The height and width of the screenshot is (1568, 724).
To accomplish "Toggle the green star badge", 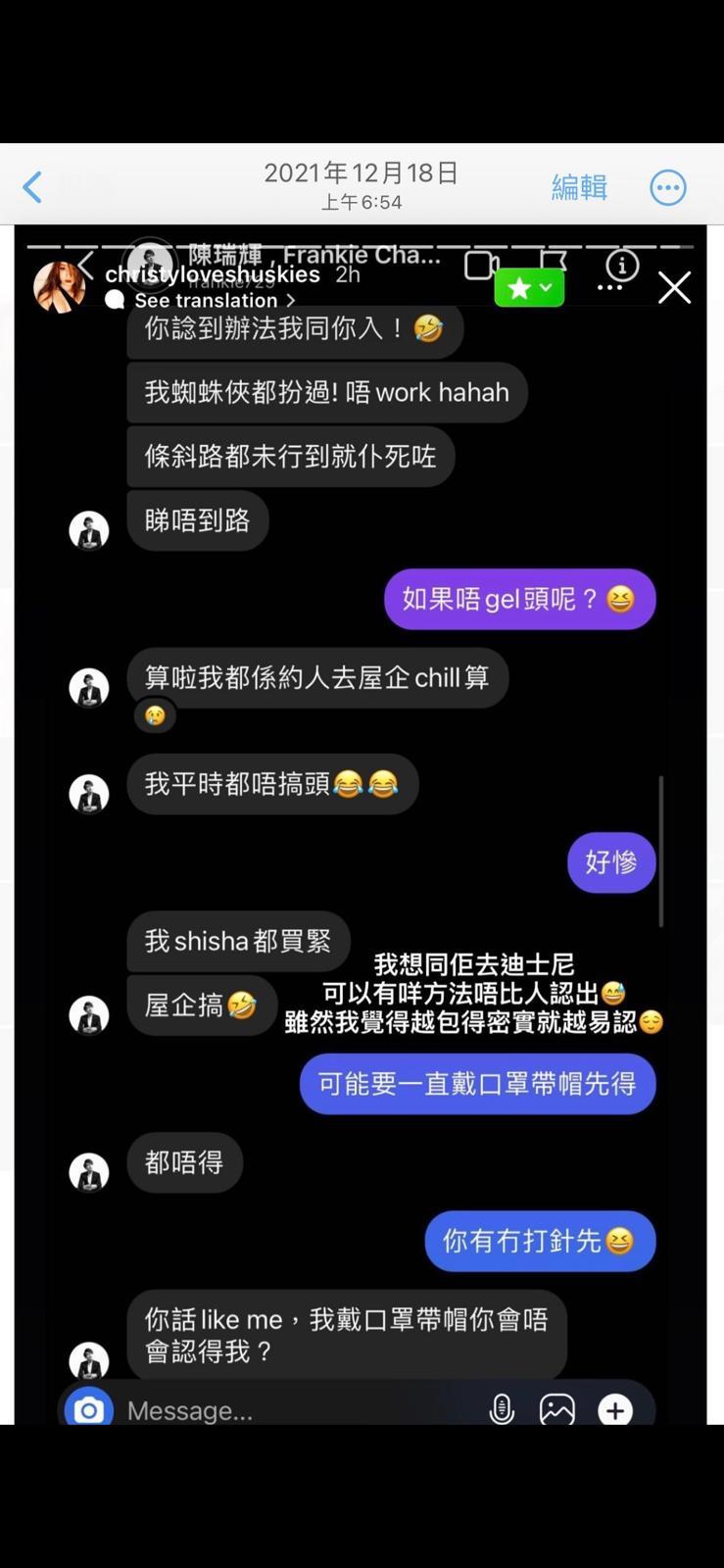I will 520,288.
